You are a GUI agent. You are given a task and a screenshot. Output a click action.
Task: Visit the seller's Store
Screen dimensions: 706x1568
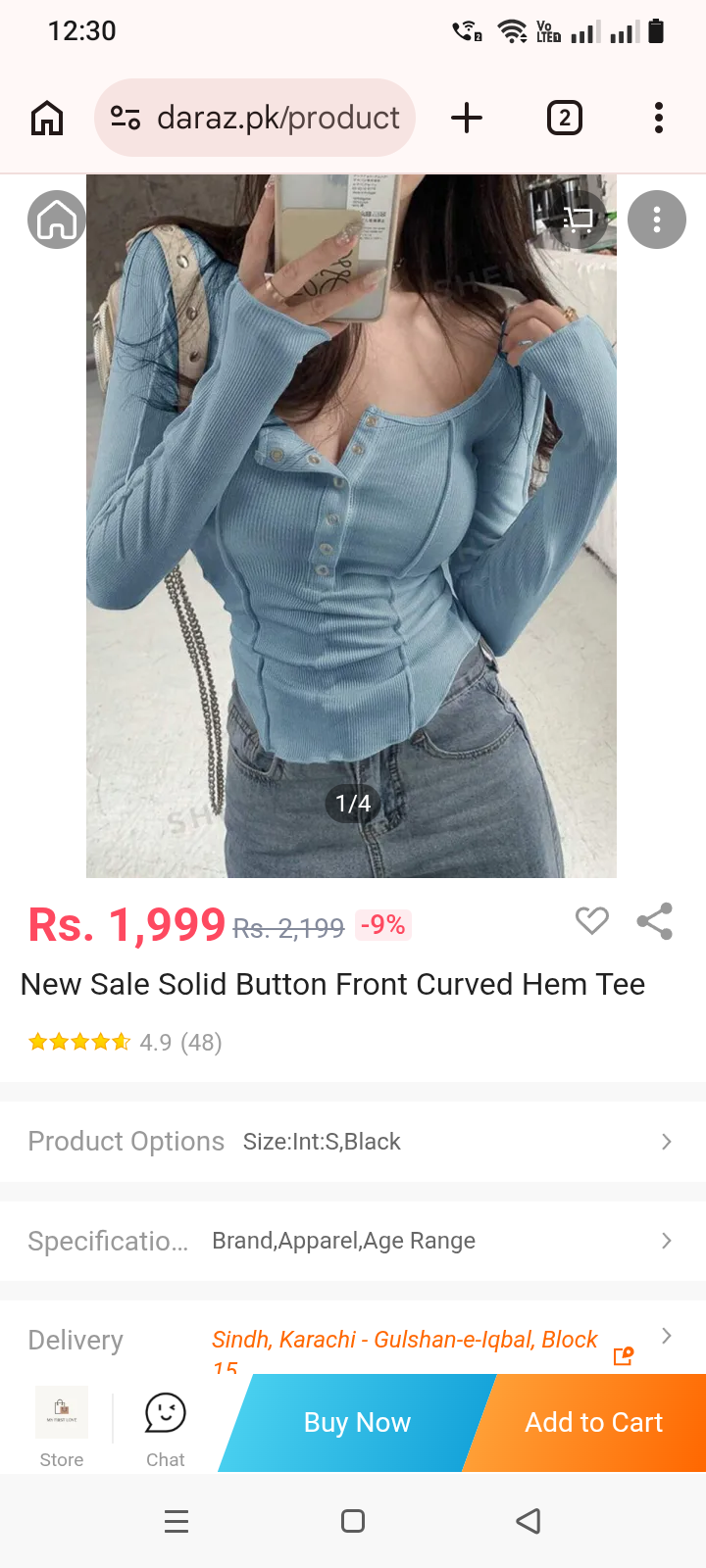(62, 1427)
